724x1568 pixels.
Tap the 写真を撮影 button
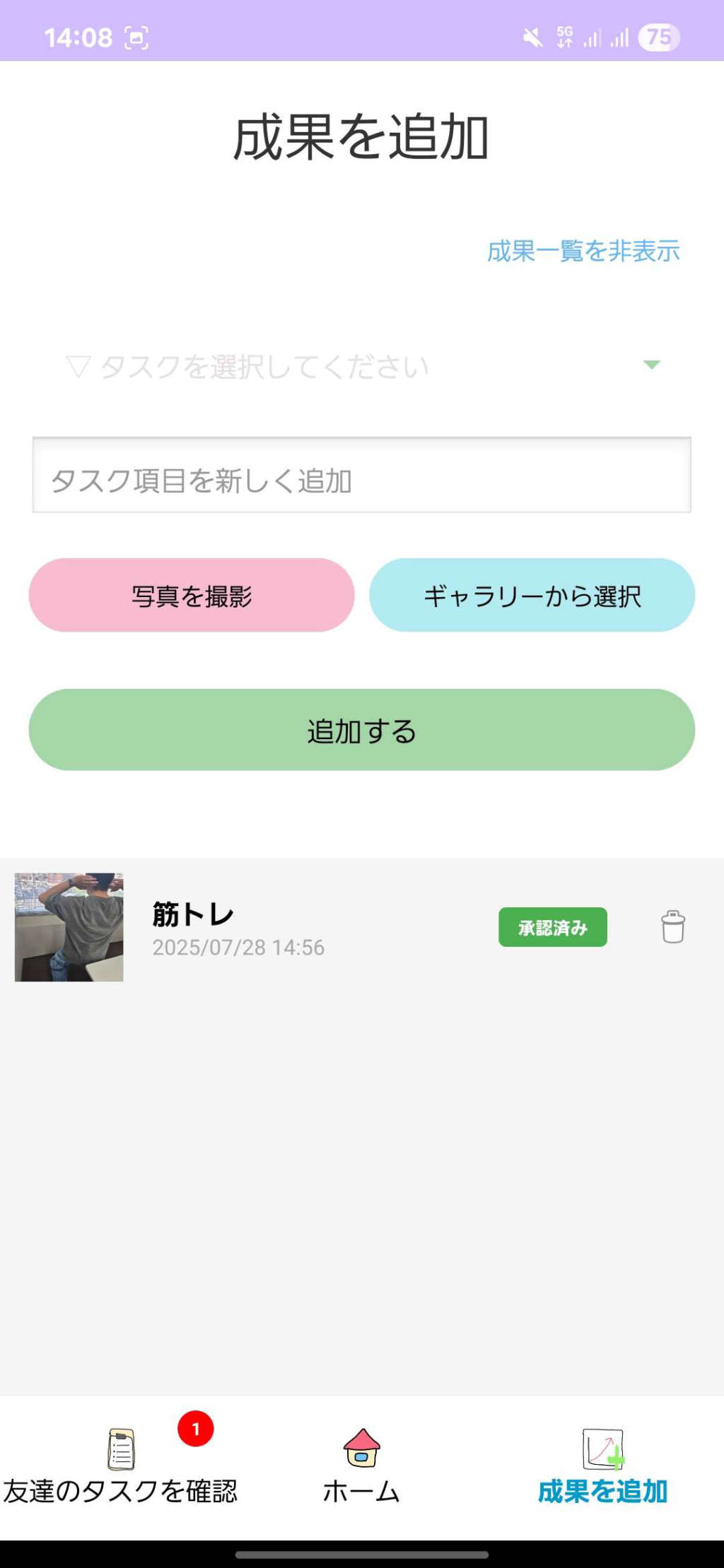pos(191,596)
